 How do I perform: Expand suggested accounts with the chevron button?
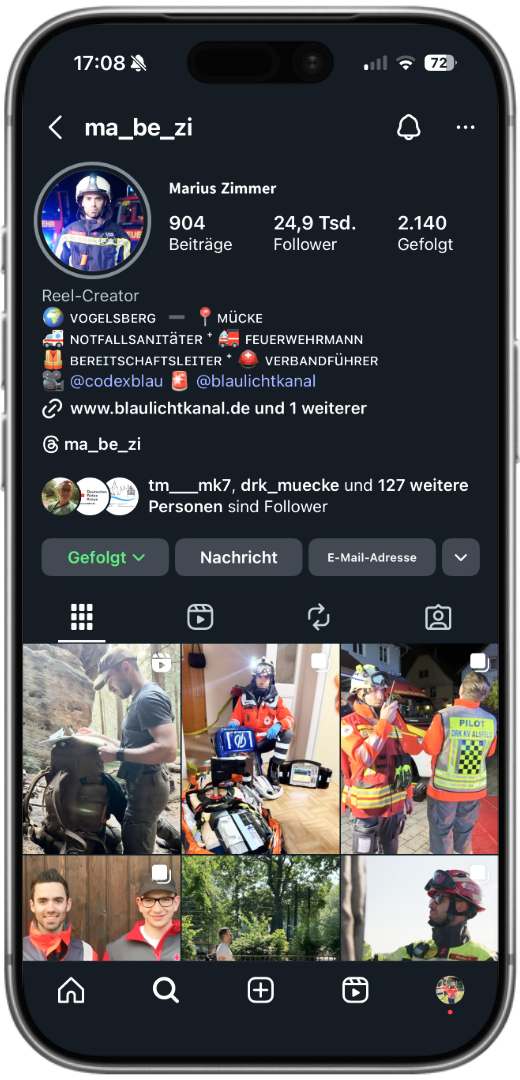coord(461,557)
